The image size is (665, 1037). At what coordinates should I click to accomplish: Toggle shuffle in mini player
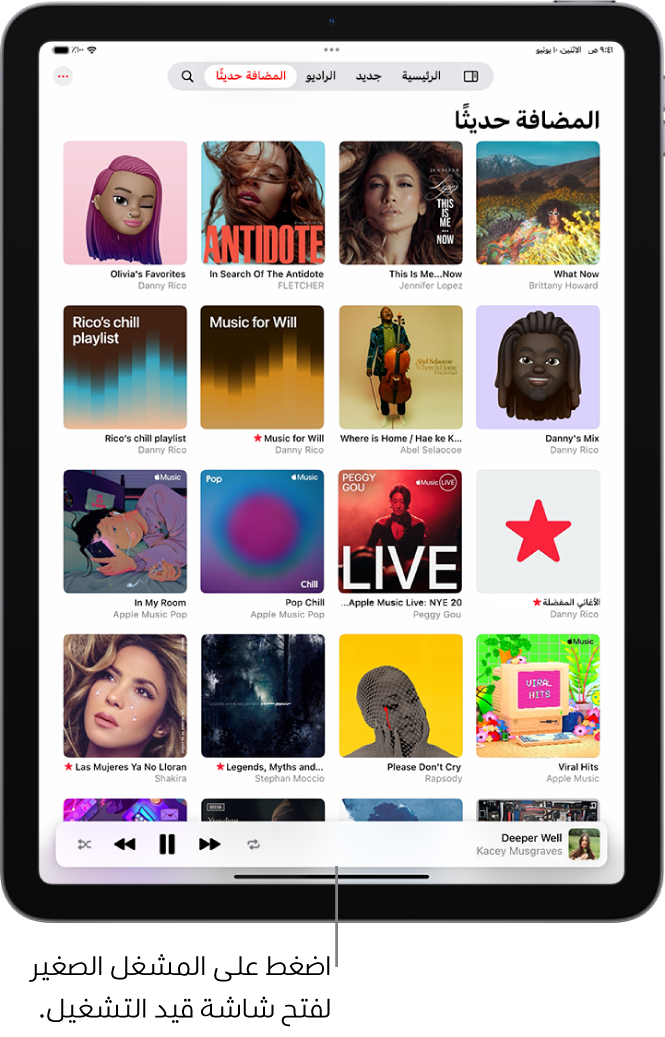[x=85, y=844]
